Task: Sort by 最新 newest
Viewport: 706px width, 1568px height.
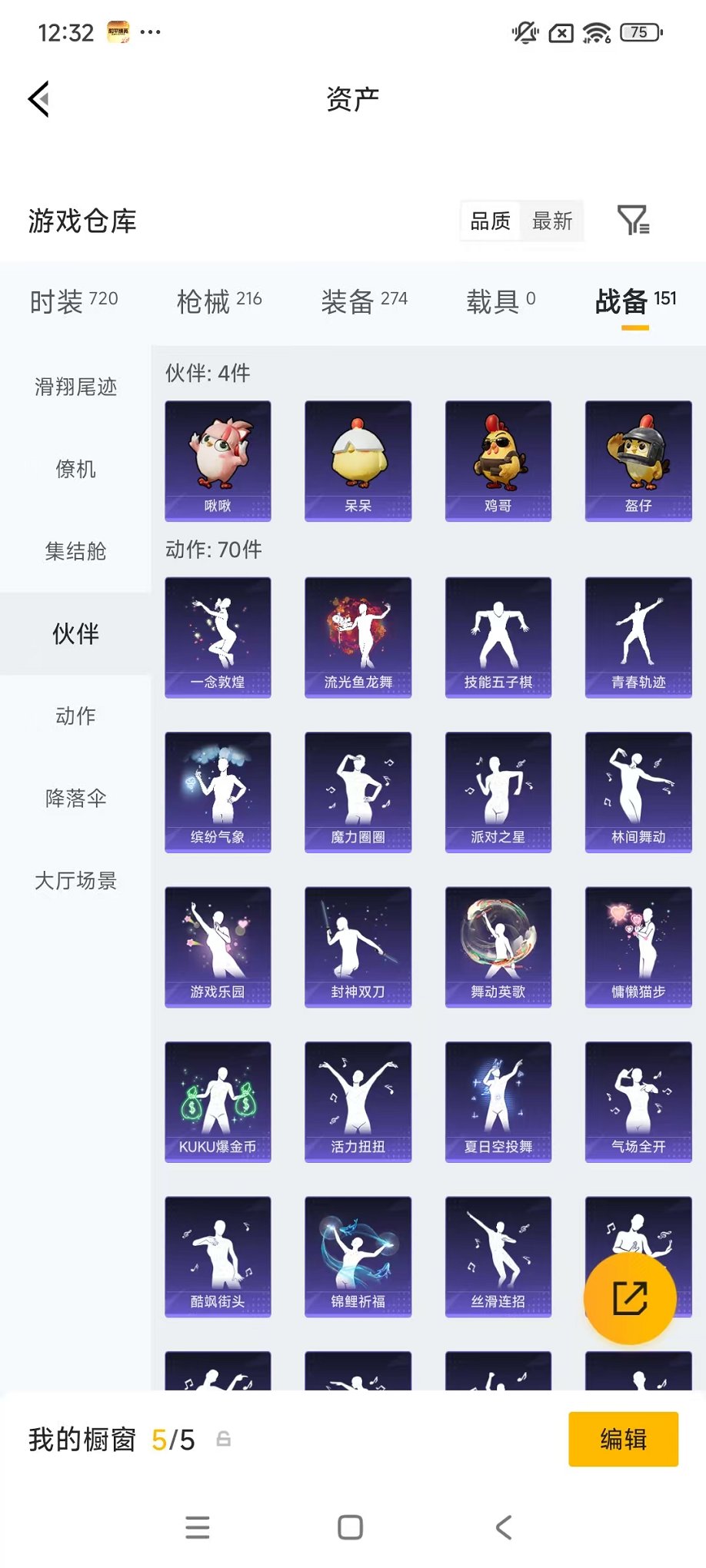Action: click(553, 221)
